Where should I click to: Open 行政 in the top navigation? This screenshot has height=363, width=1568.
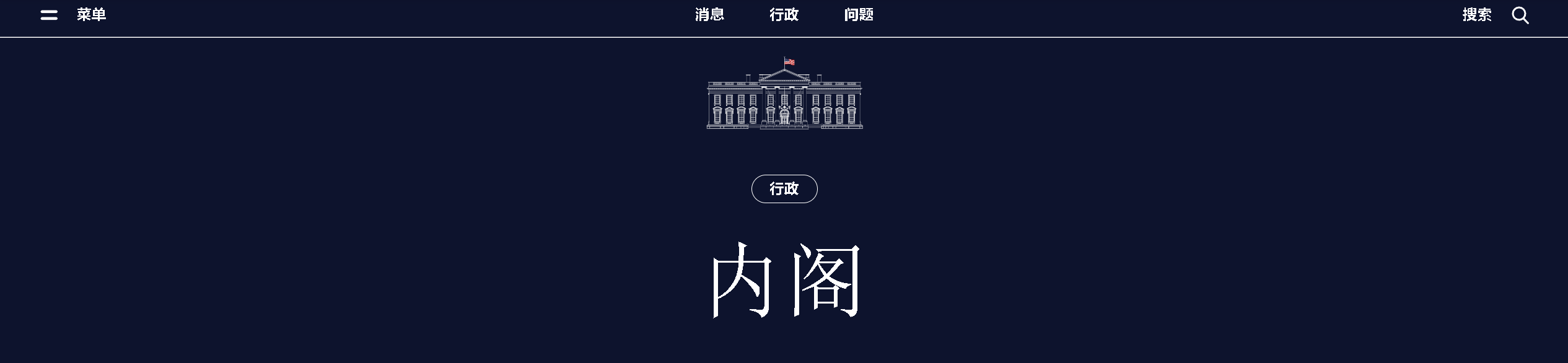point(784,15)
